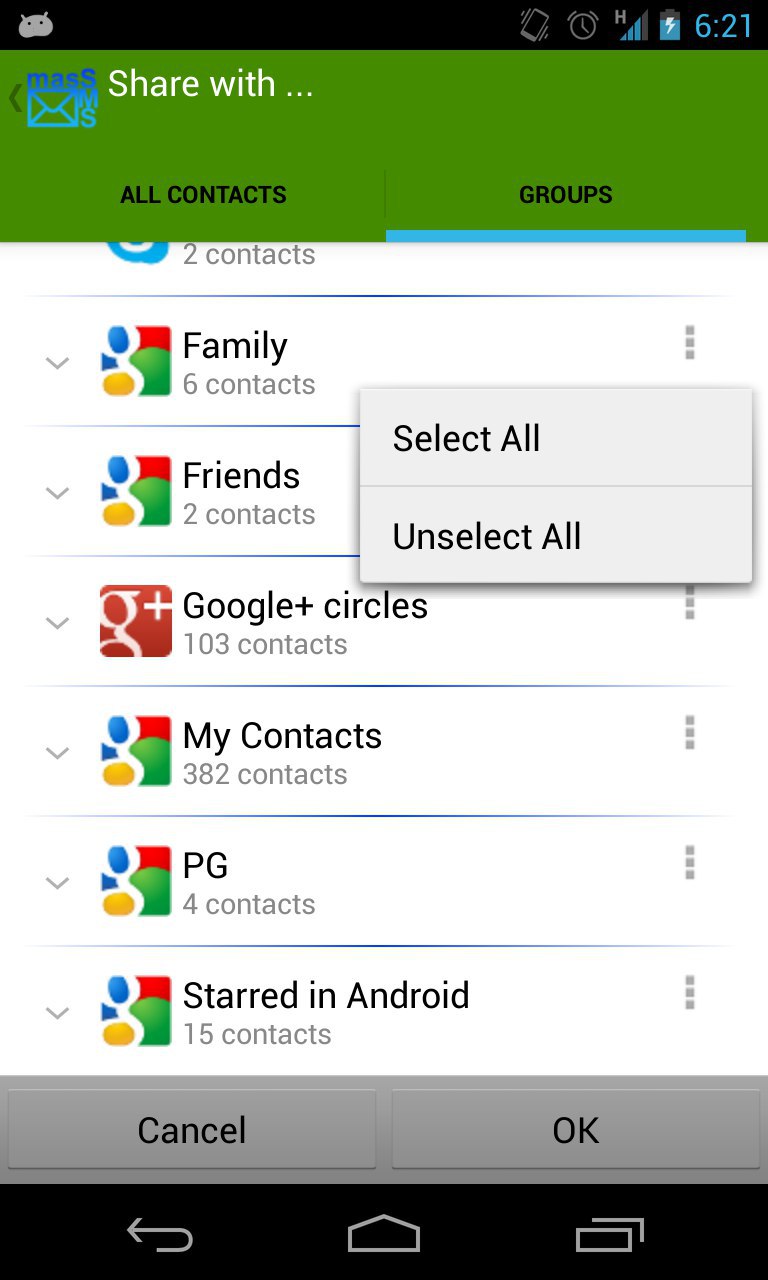Open the overflow menu for My Contacts

coord(689,733)
